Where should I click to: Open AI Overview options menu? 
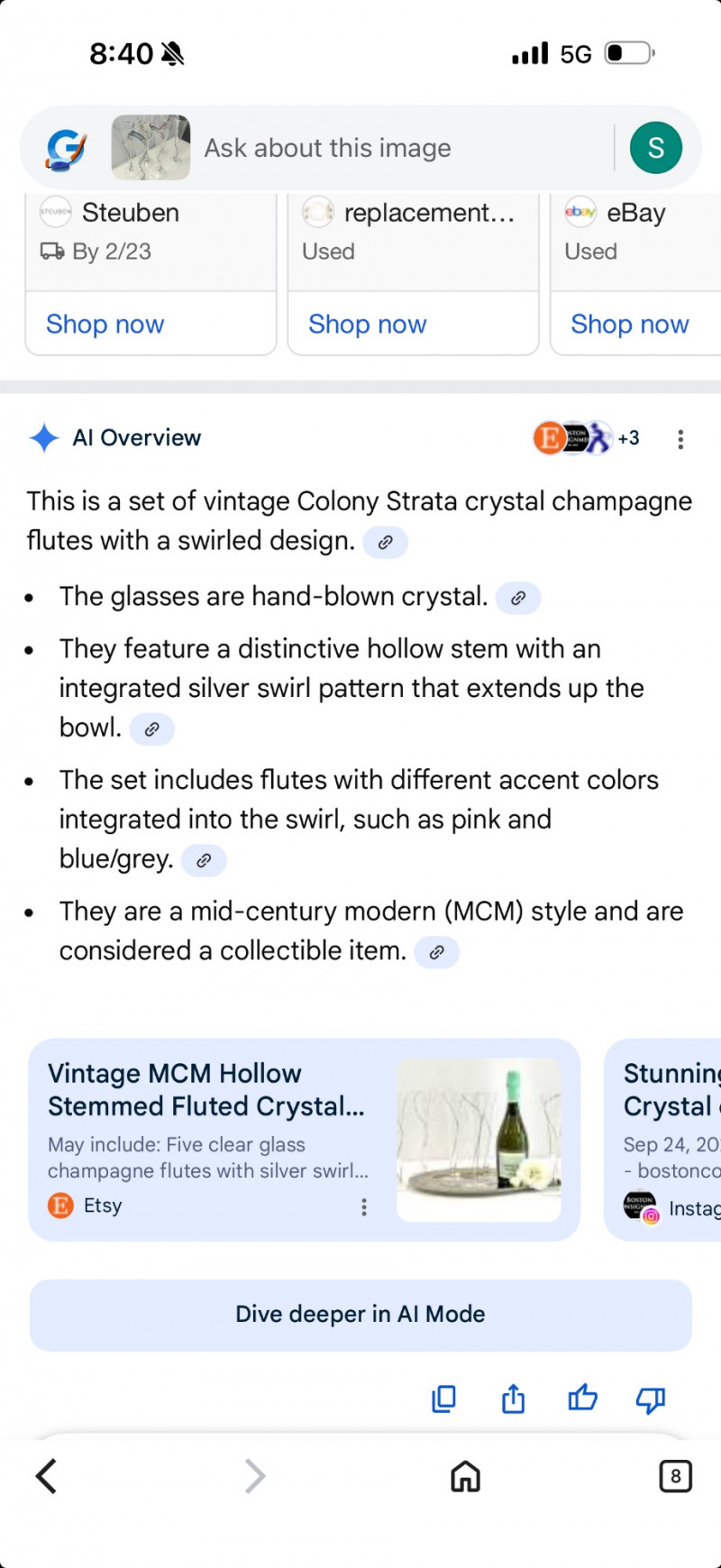coord(680,439)
